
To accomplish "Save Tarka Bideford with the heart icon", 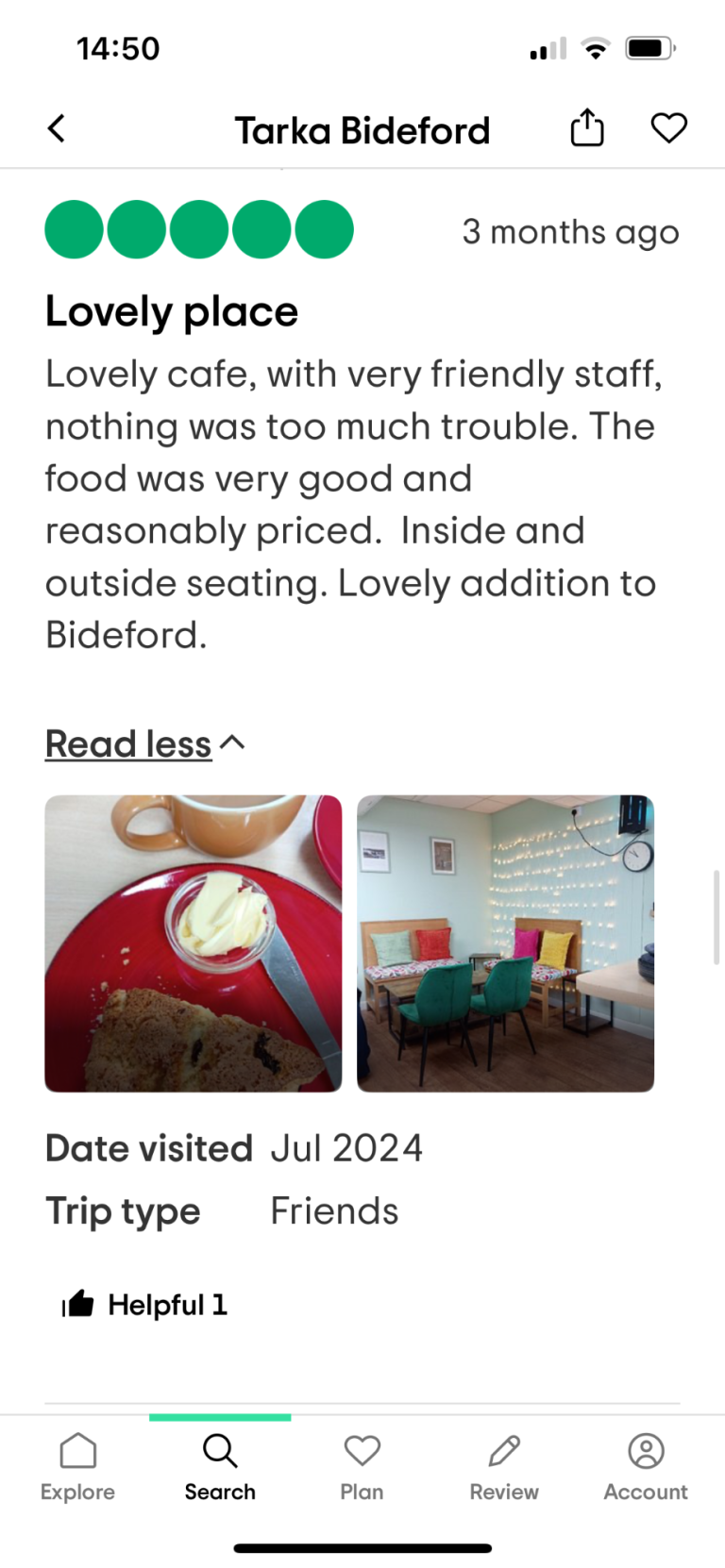I will [668, 128].
